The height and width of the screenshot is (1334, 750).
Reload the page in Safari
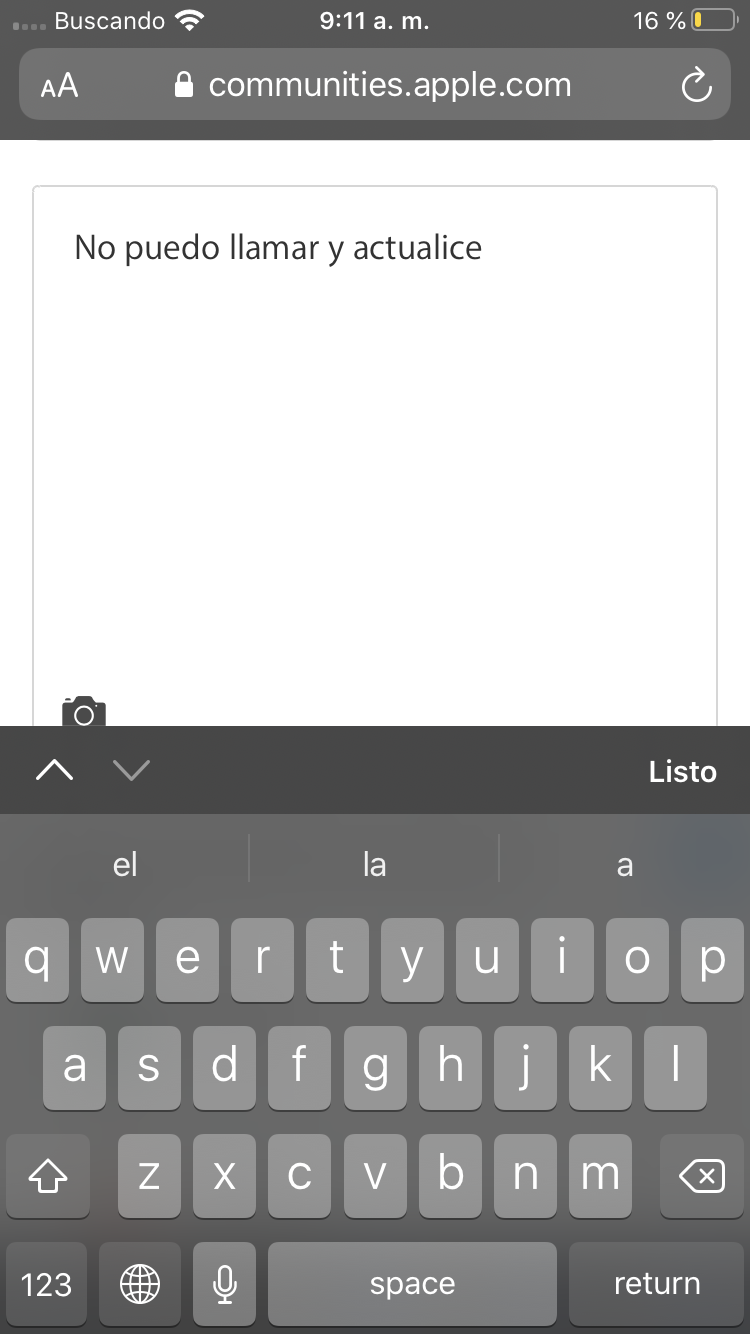click(x=696, y=86)
